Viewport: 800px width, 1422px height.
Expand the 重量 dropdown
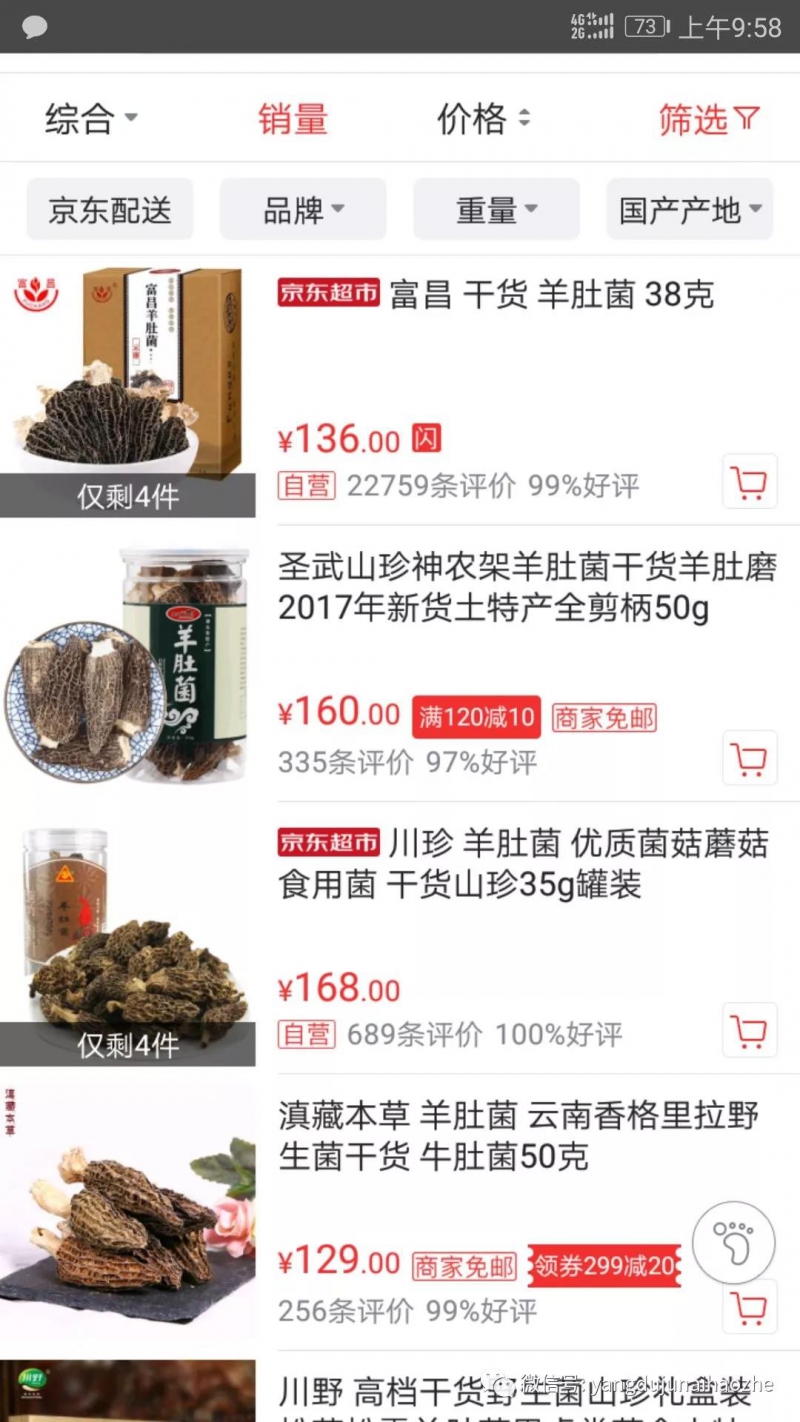click(497, 210)
